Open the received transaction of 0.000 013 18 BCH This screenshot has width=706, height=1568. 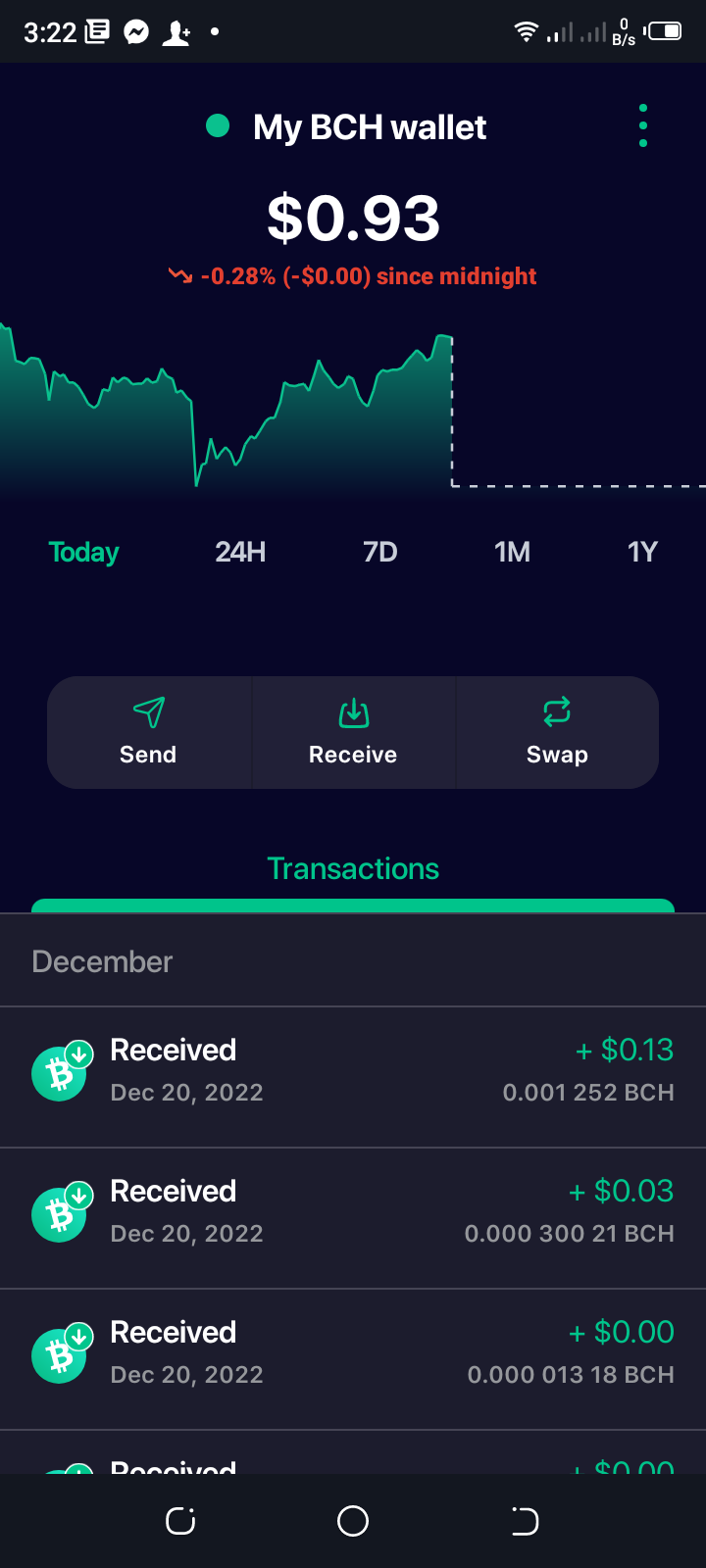tap(353, 1359)
